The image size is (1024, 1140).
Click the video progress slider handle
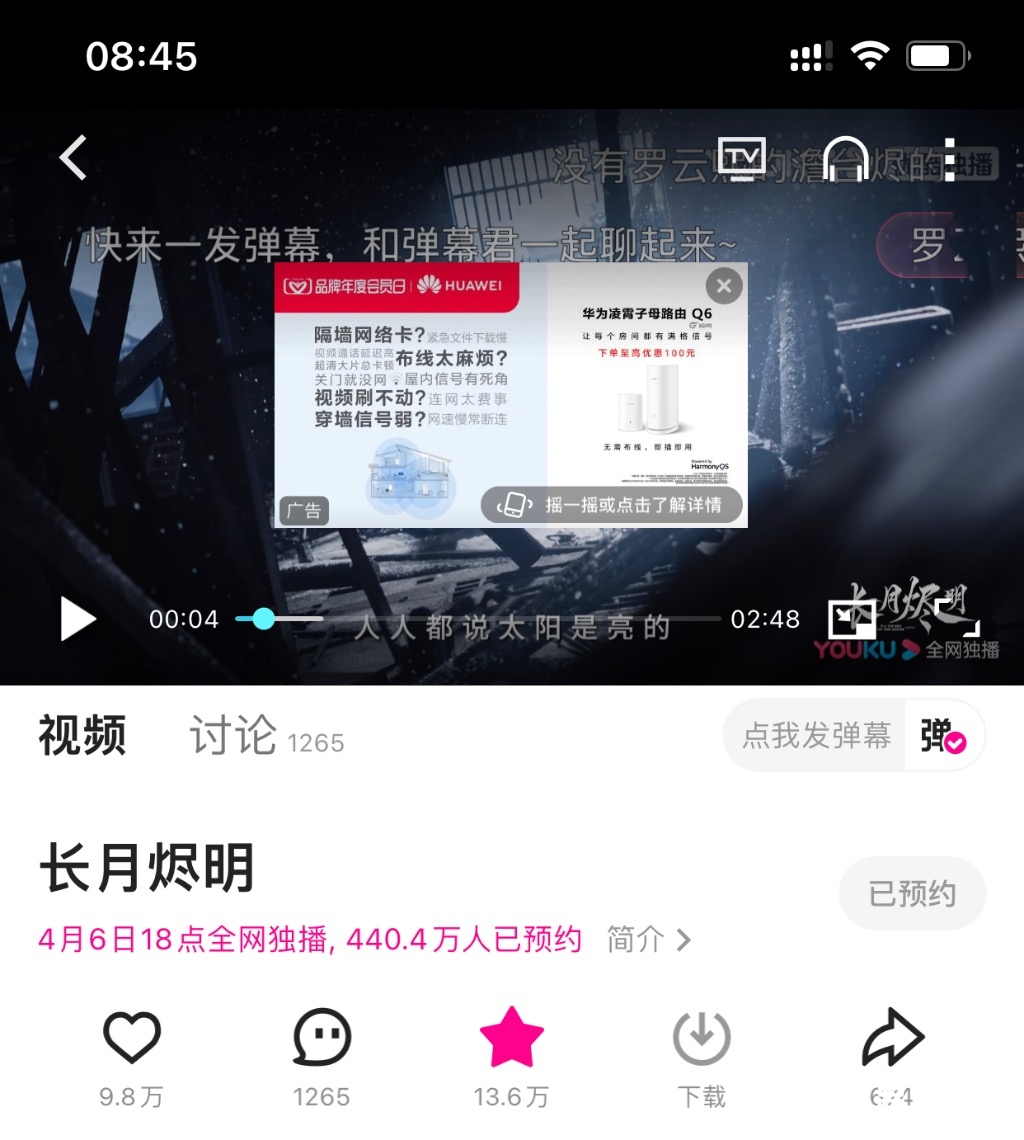tap(264, 620)
